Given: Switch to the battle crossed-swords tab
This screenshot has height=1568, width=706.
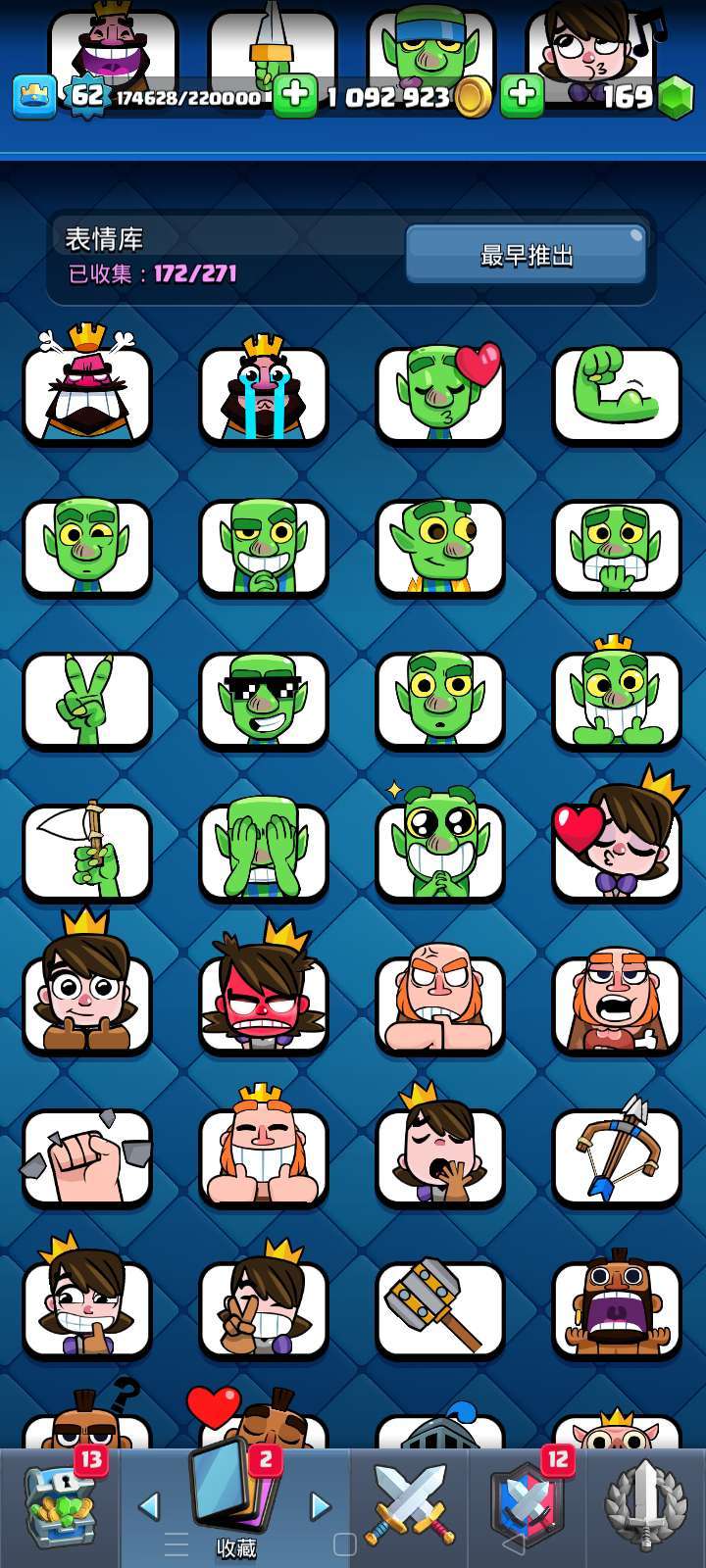Looking at the screenshot, I should (x=410, y=1506).
